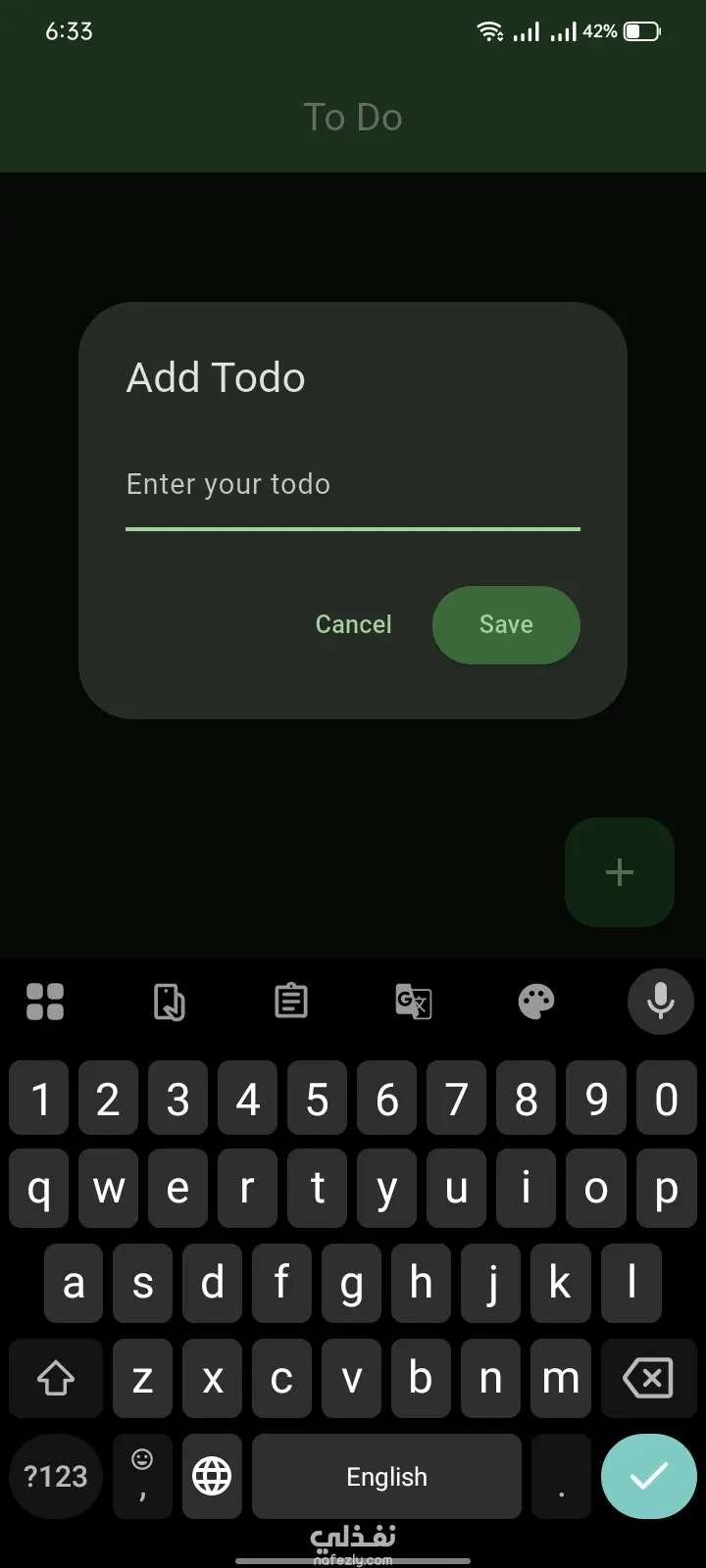Switch keyboard to ?123 symbols
Image resolution: width=706 pixels, height=1568 pixels.
point(56,1476)
